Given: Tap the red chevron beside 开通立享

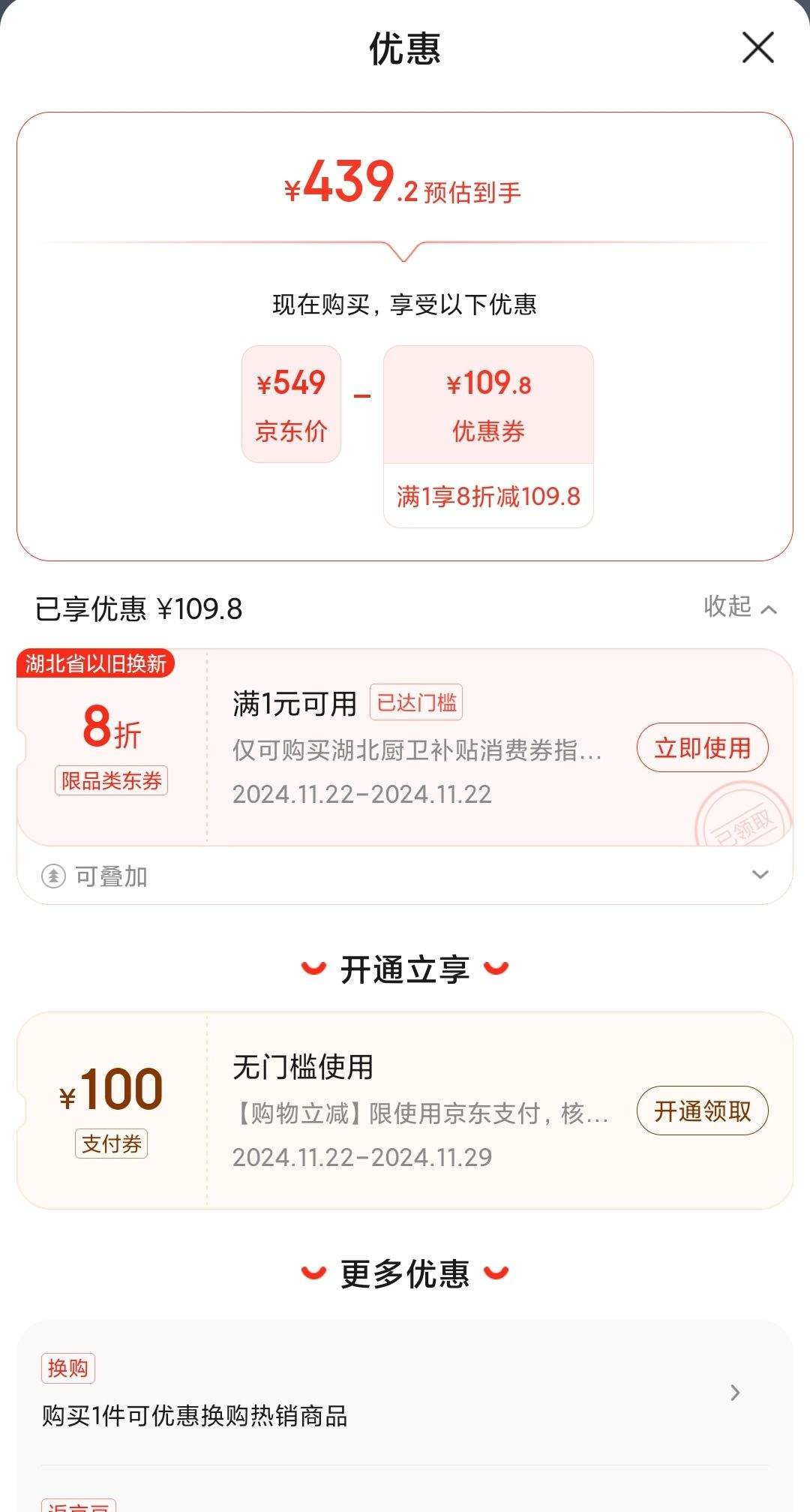Looking at the screenshot, I should click(x=312, y=967).
